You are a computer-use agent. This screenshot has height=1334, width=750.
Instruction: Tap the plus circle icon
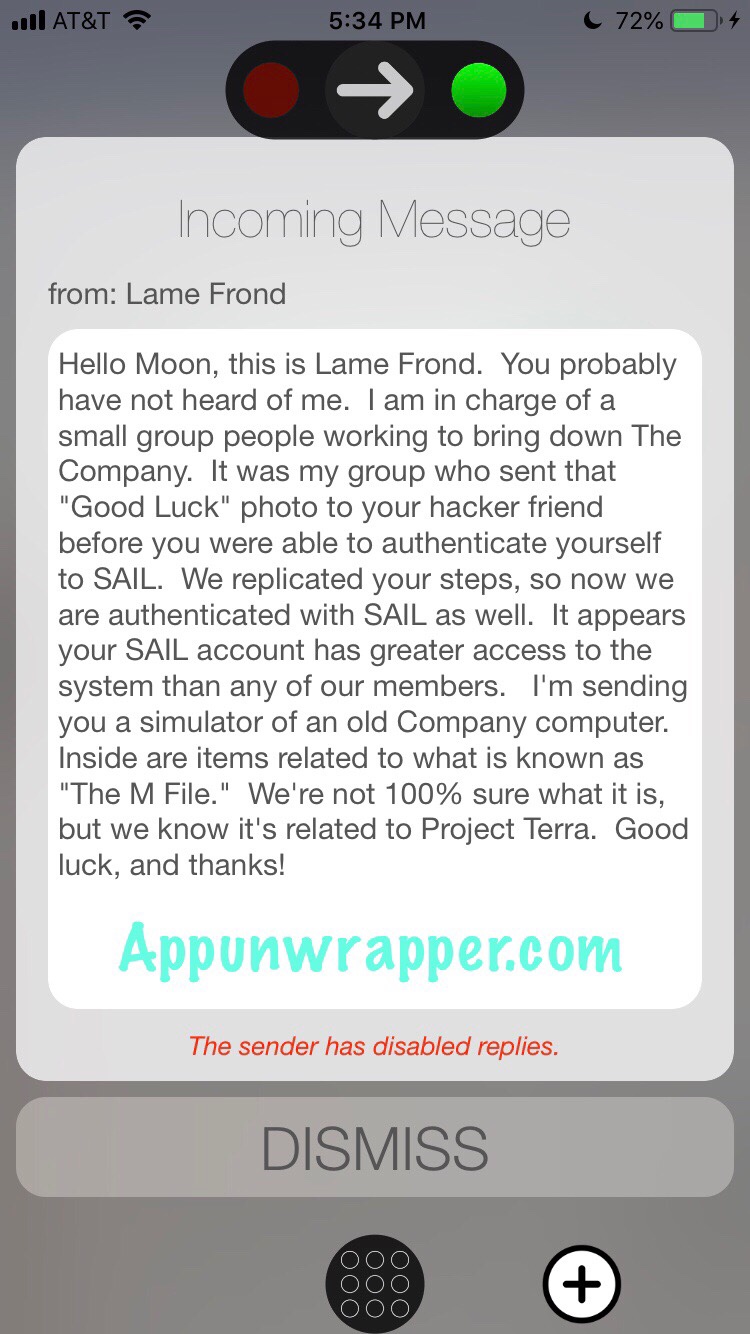click(x=582, y=1284)
